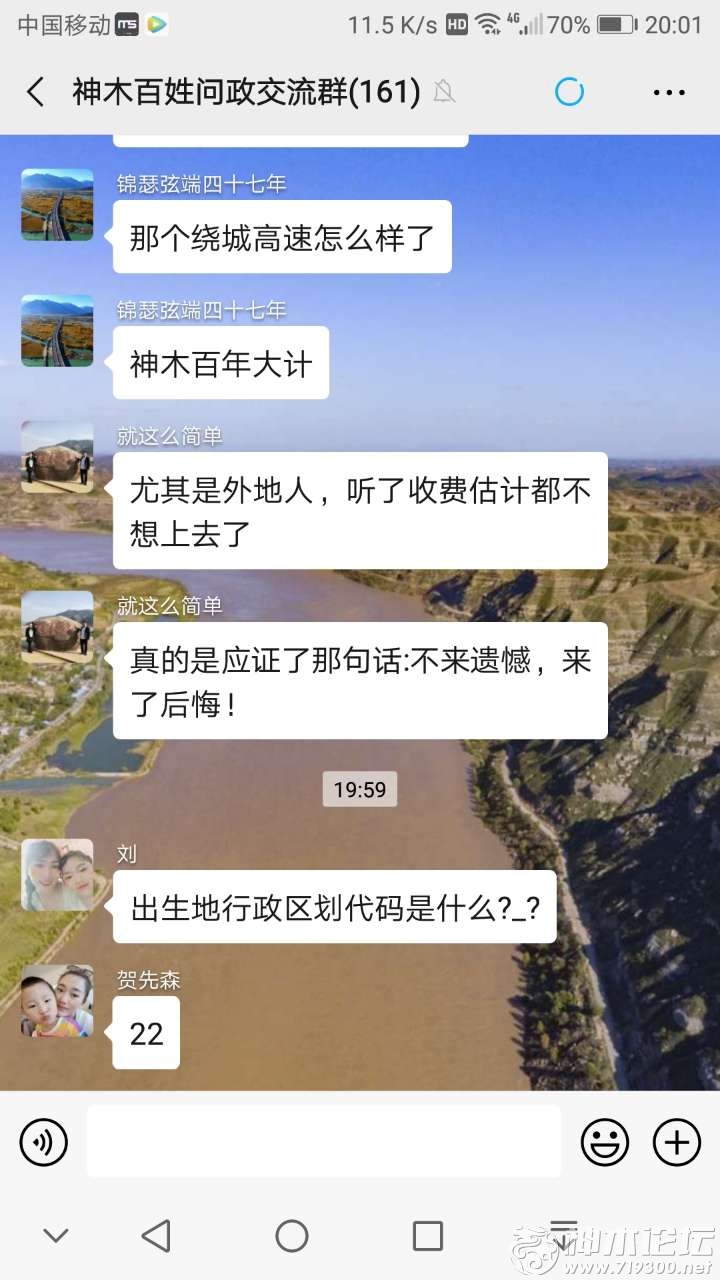The image size is (720, 1280).
Task: View avatar beside 不来遗憾 message
Action: [x=57, y=627]
